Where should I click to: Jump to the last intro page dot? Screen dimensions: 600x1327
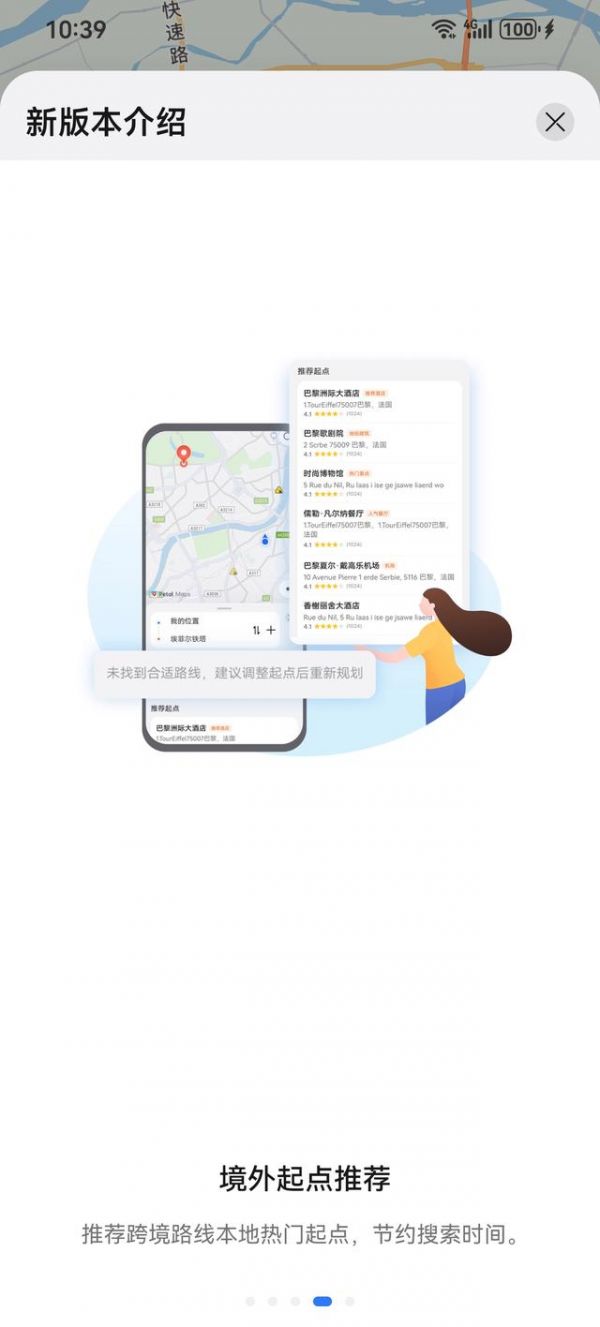[x=349, y=1301]
